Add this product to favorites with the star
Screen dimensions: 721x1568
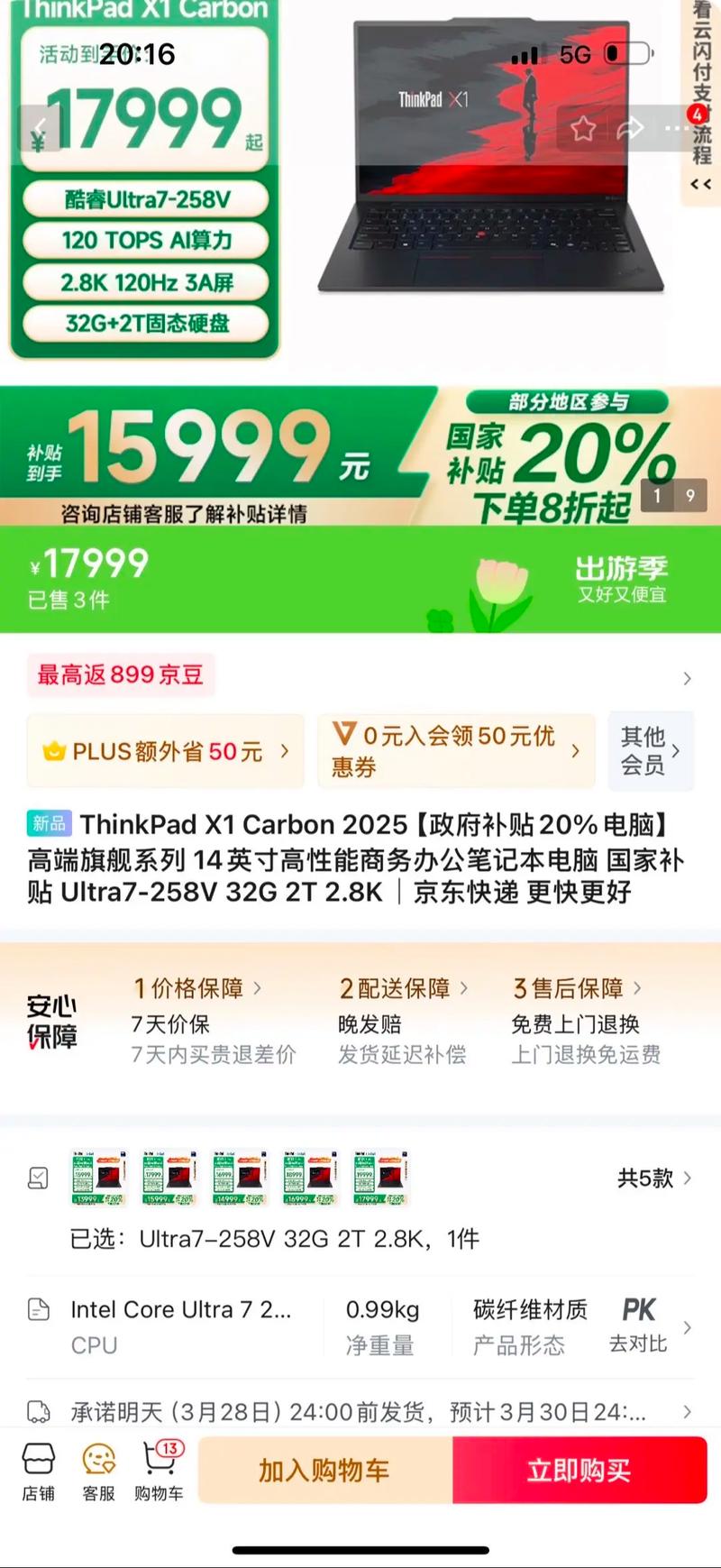[x=583, y=128]
